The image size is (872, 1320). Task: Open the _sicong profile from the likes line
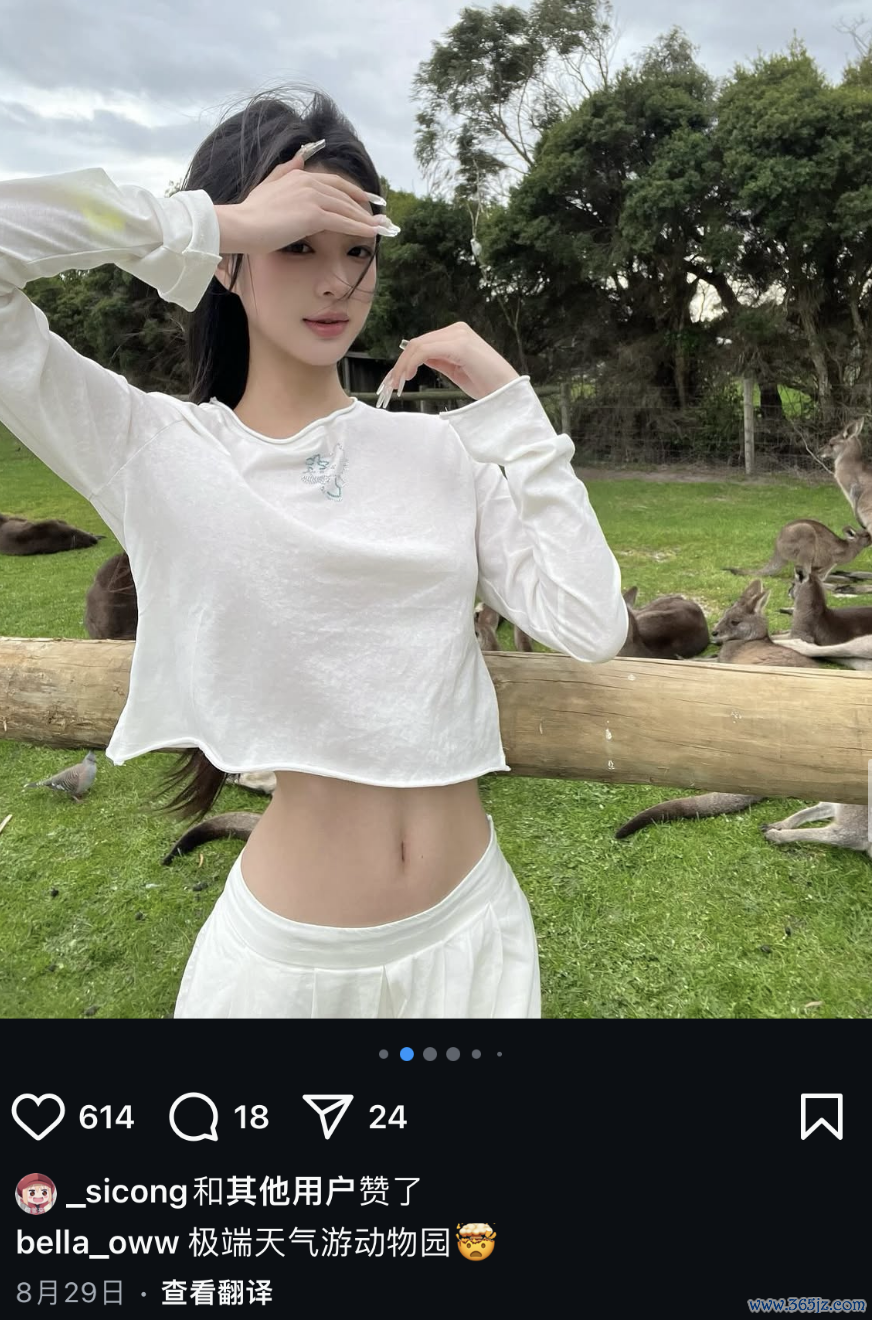[126, 1192]
